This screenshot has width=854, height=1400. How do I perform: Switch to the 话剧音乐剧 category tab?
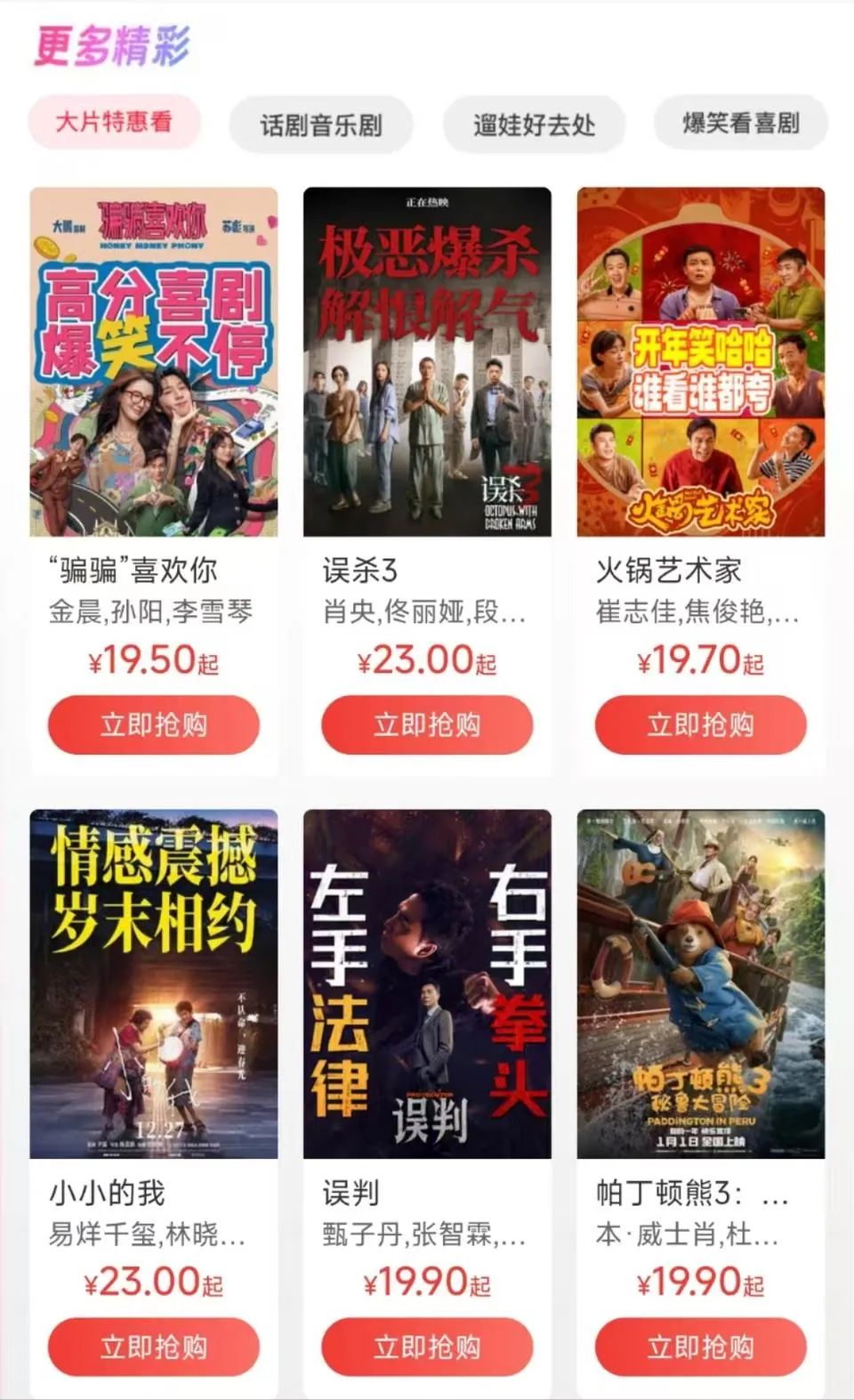[x=318, y=125]
